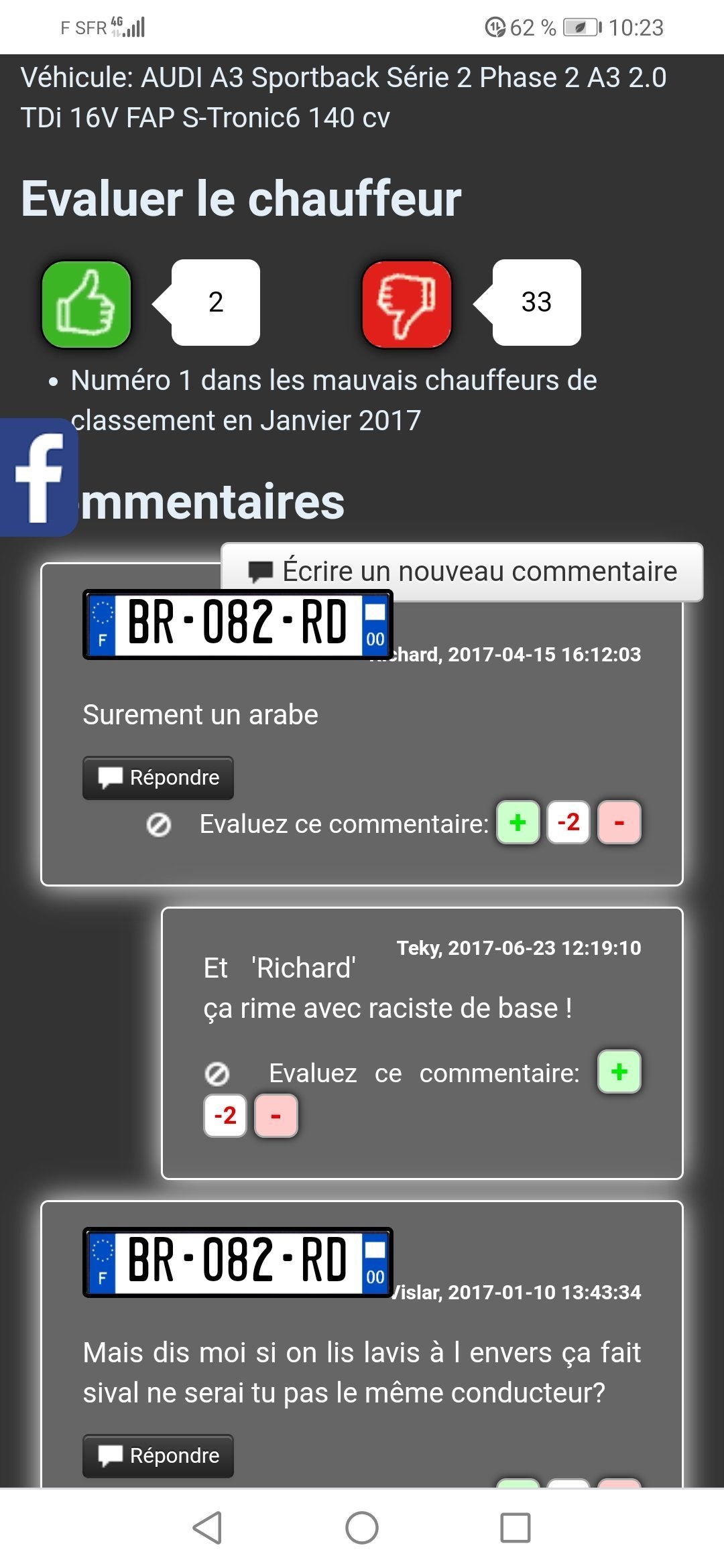Image resolution: width=724 pixels, height=1568 pixels.
Task: Report Teky's reply using the ban icon
Action: (217, 1074)
